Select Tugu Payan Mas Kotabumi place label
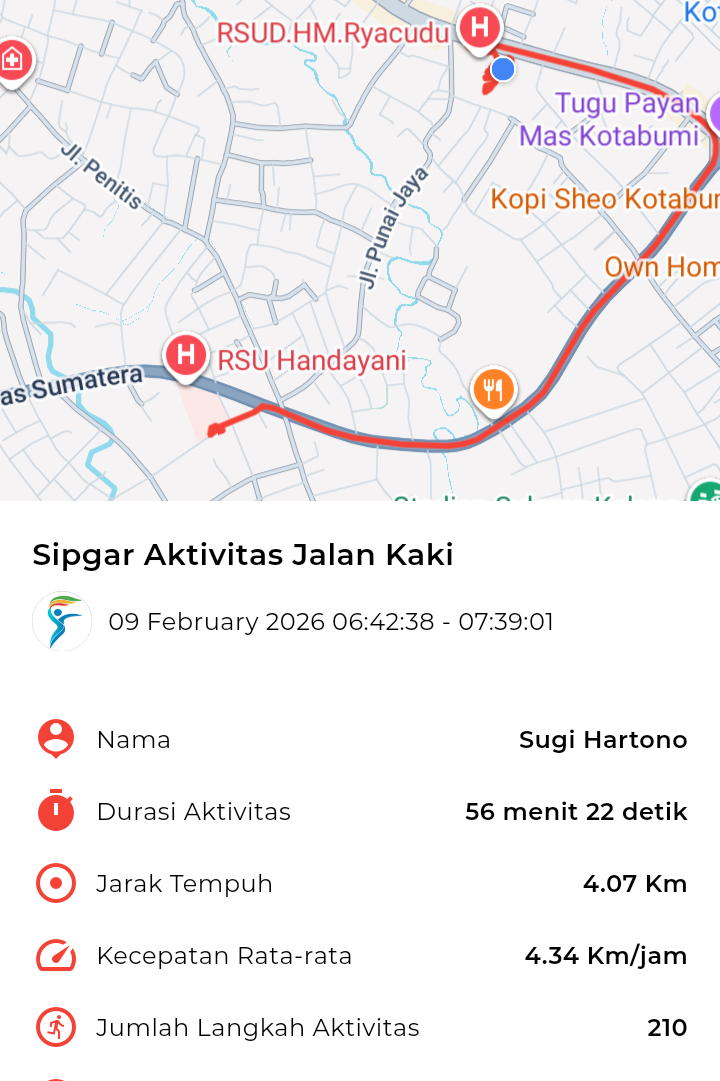Image resolution: width=720 pixels, height=1081 pixels. point(610,119)
